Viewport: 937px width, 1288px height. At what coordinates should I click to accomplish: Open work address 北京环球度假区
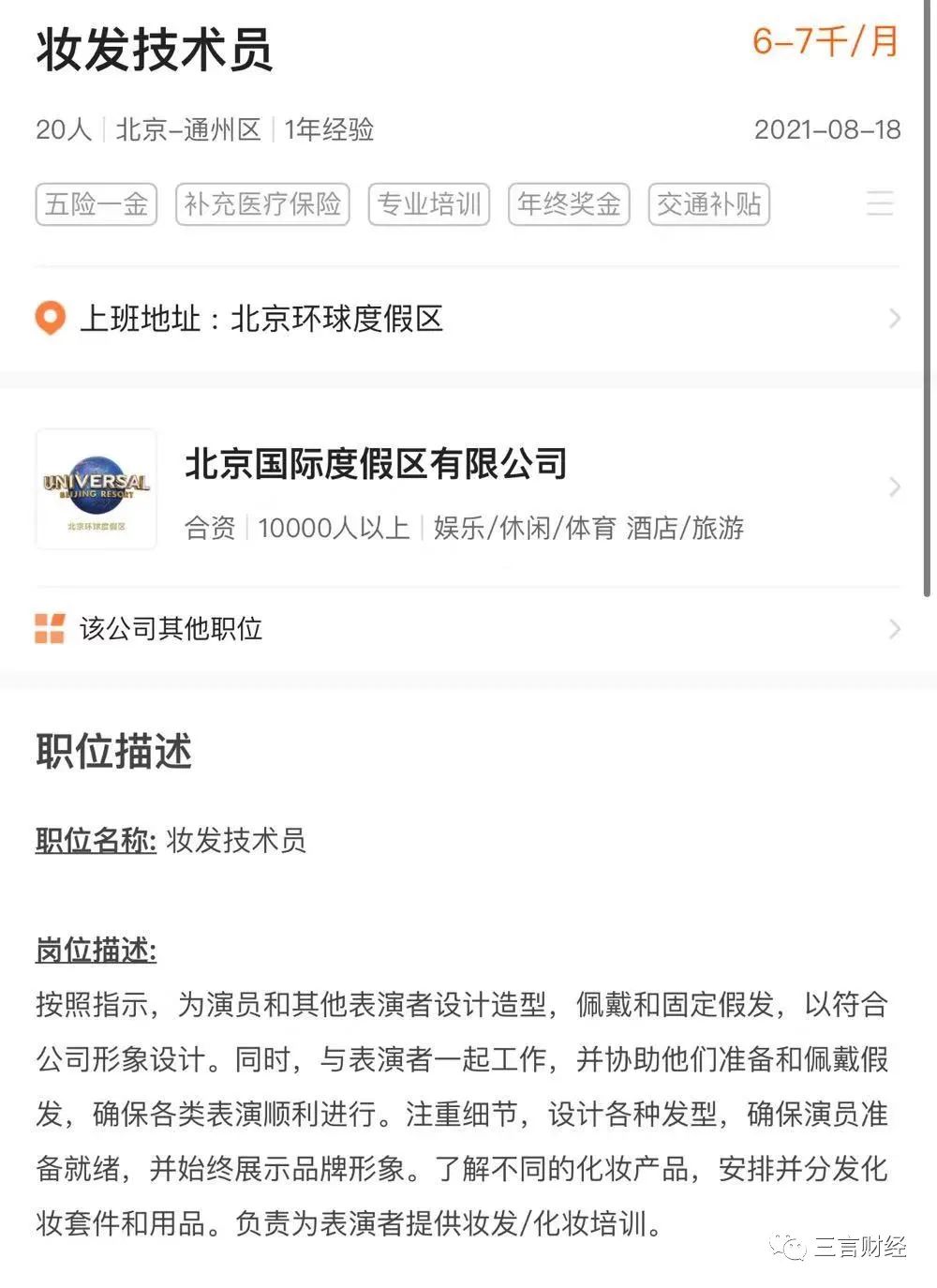(x=467, y=319)
